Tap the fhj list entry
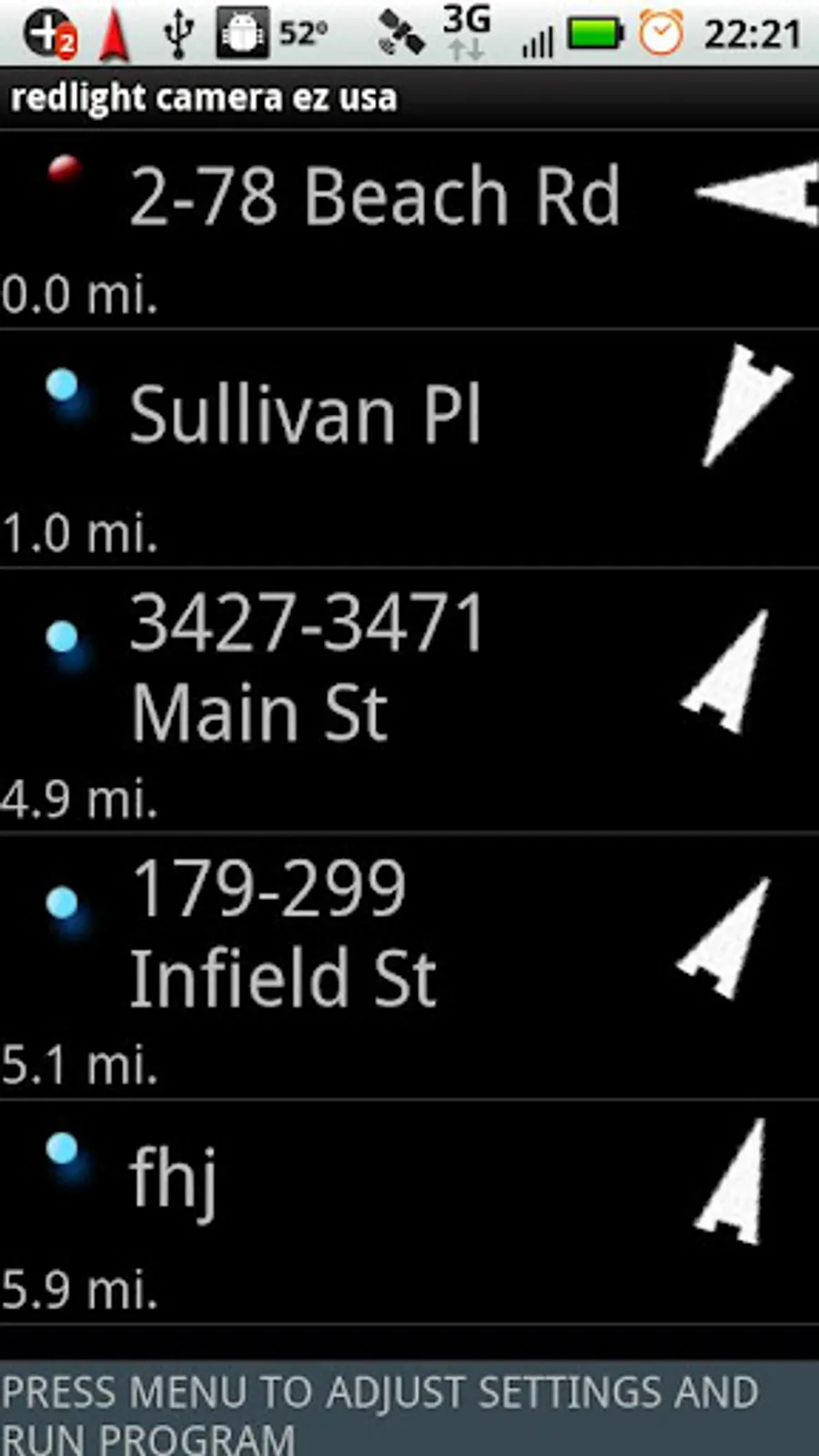This screenshot has width=819, height=1456. tap(173, 1178)
